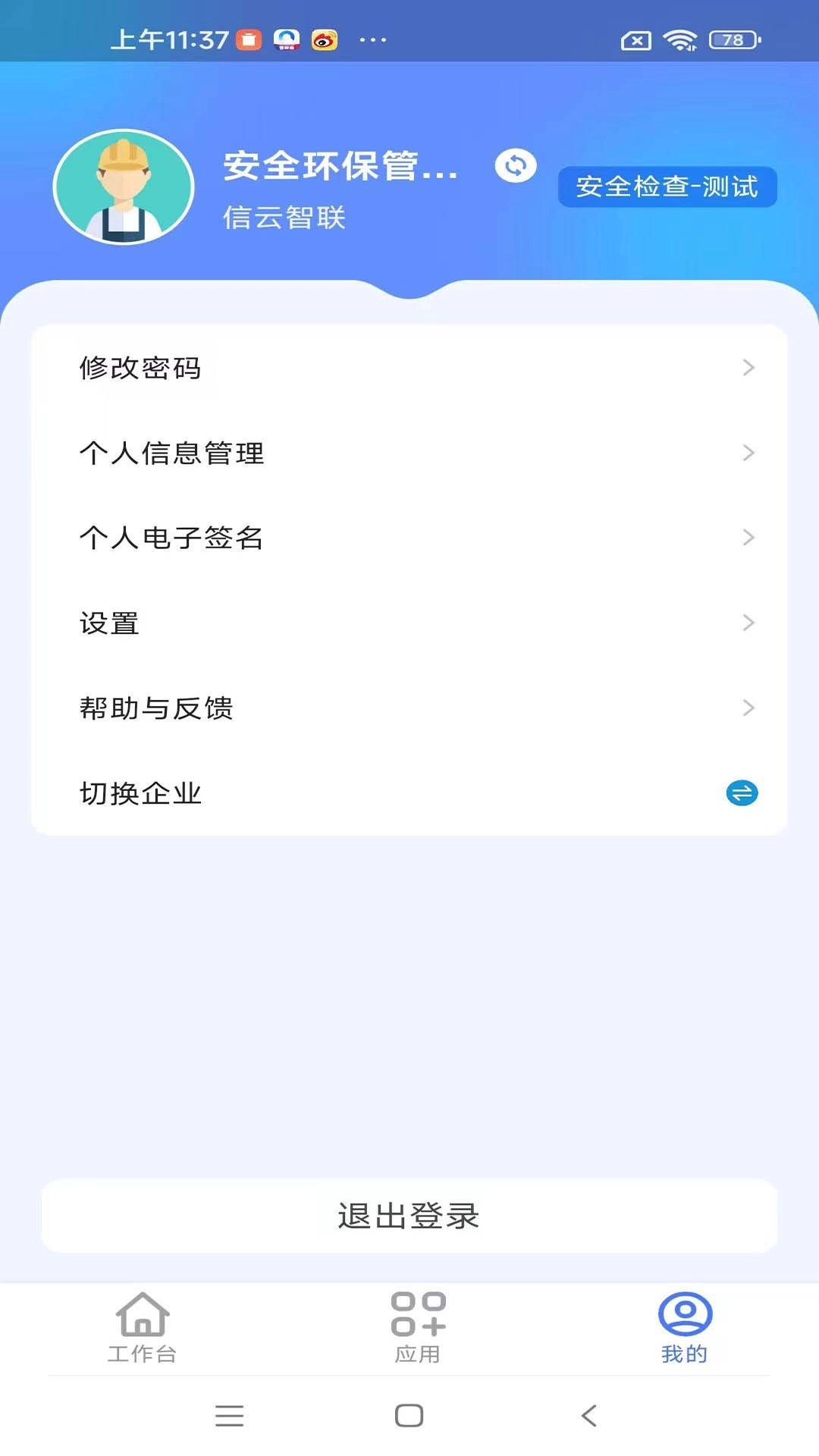Expand 设置 using the right arrow
This screenshot has width=819, height=1456.
click(x=749, y=623)
